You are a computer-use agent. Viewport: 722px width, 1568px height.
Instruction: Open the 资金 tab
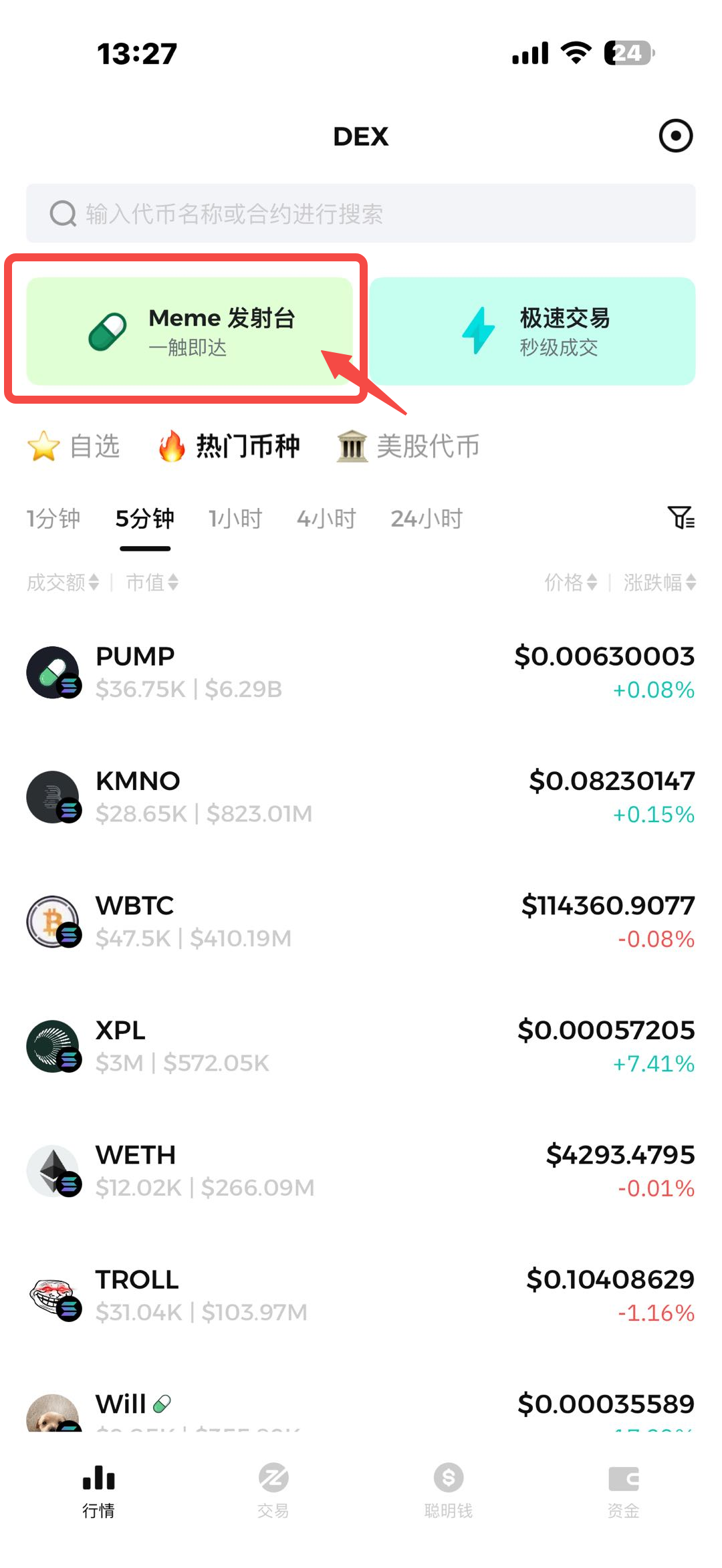(624, 1490)
